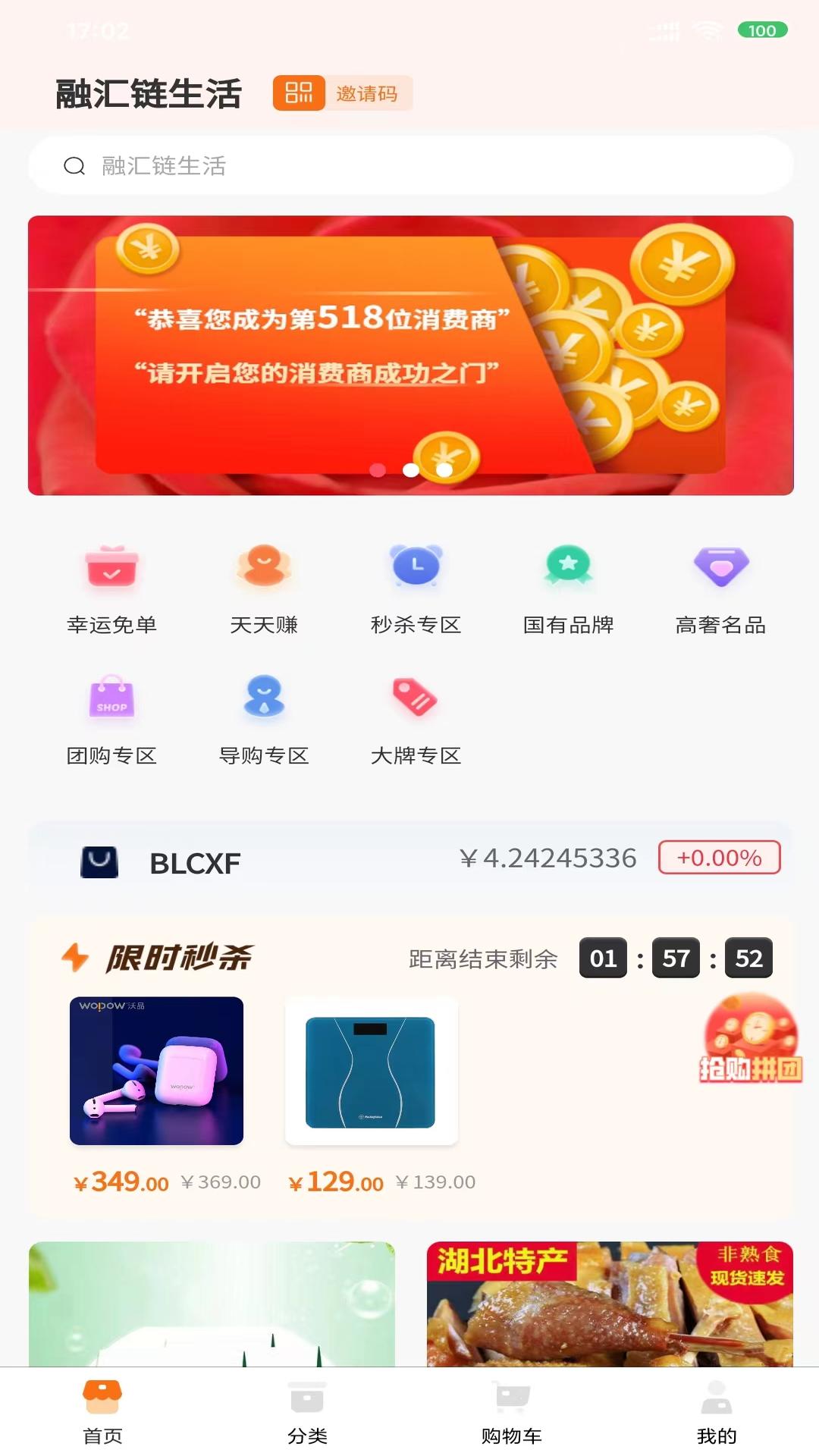819x1456 pixels.
Task: Tap the 抢购拼团 floating badge
Action: 751,1037
